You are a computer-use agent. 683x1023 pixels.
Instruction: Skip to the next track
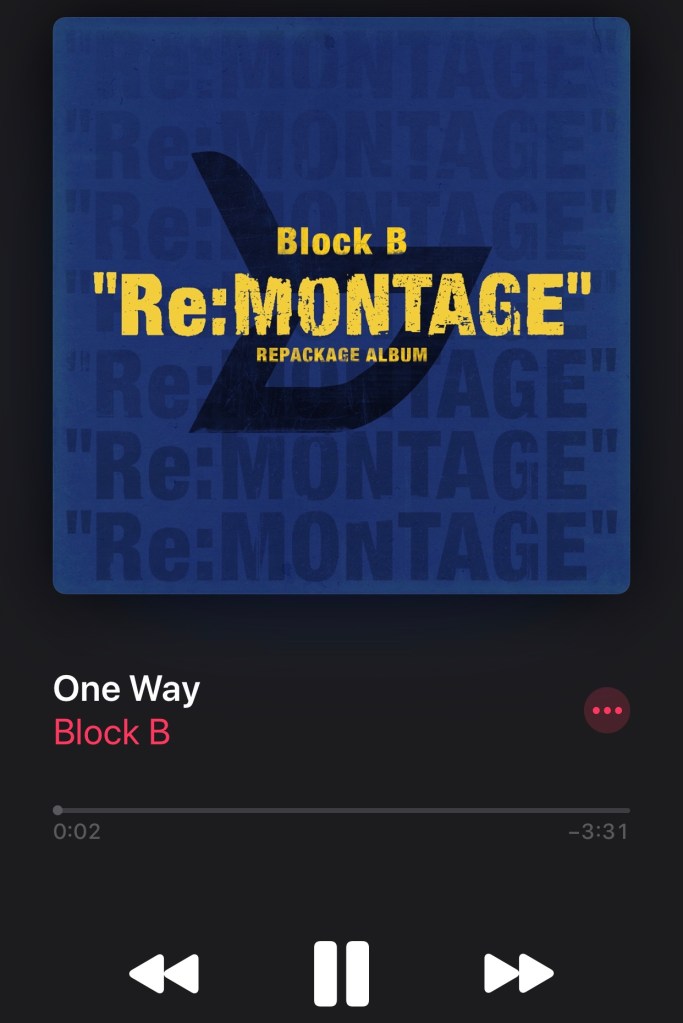click(518, 973)
